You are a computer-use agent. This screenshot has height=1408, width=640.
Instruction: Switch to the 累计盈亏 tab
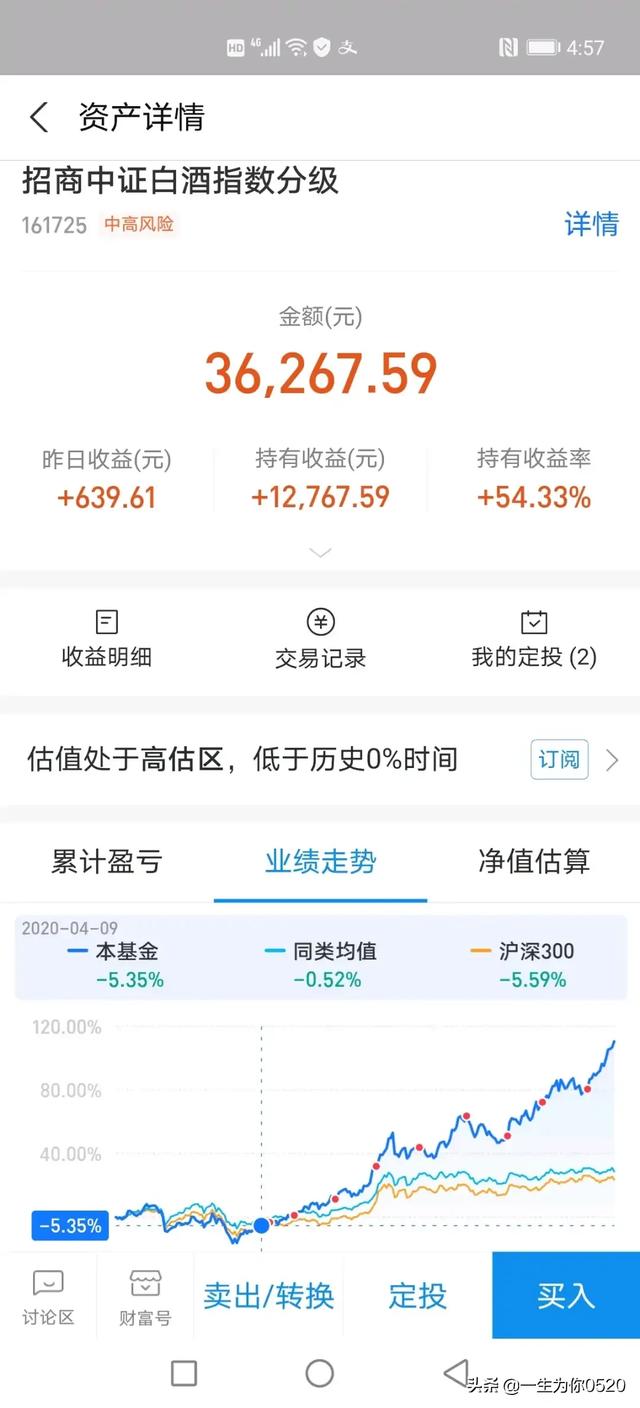107,862
